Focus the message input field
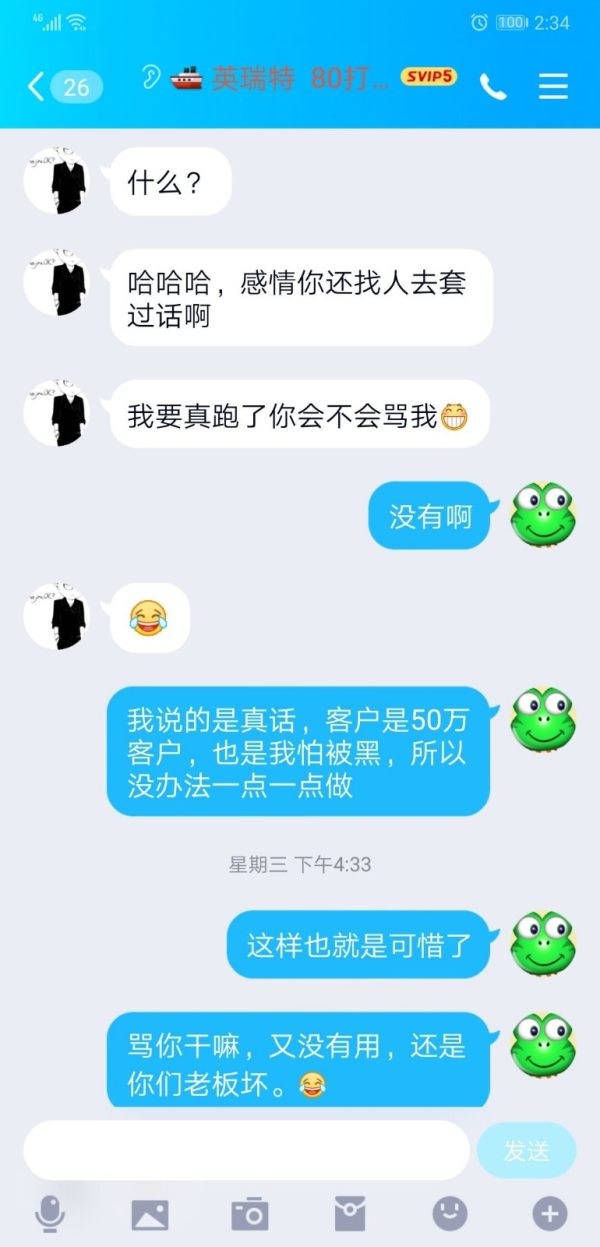 coord(246,1150)
